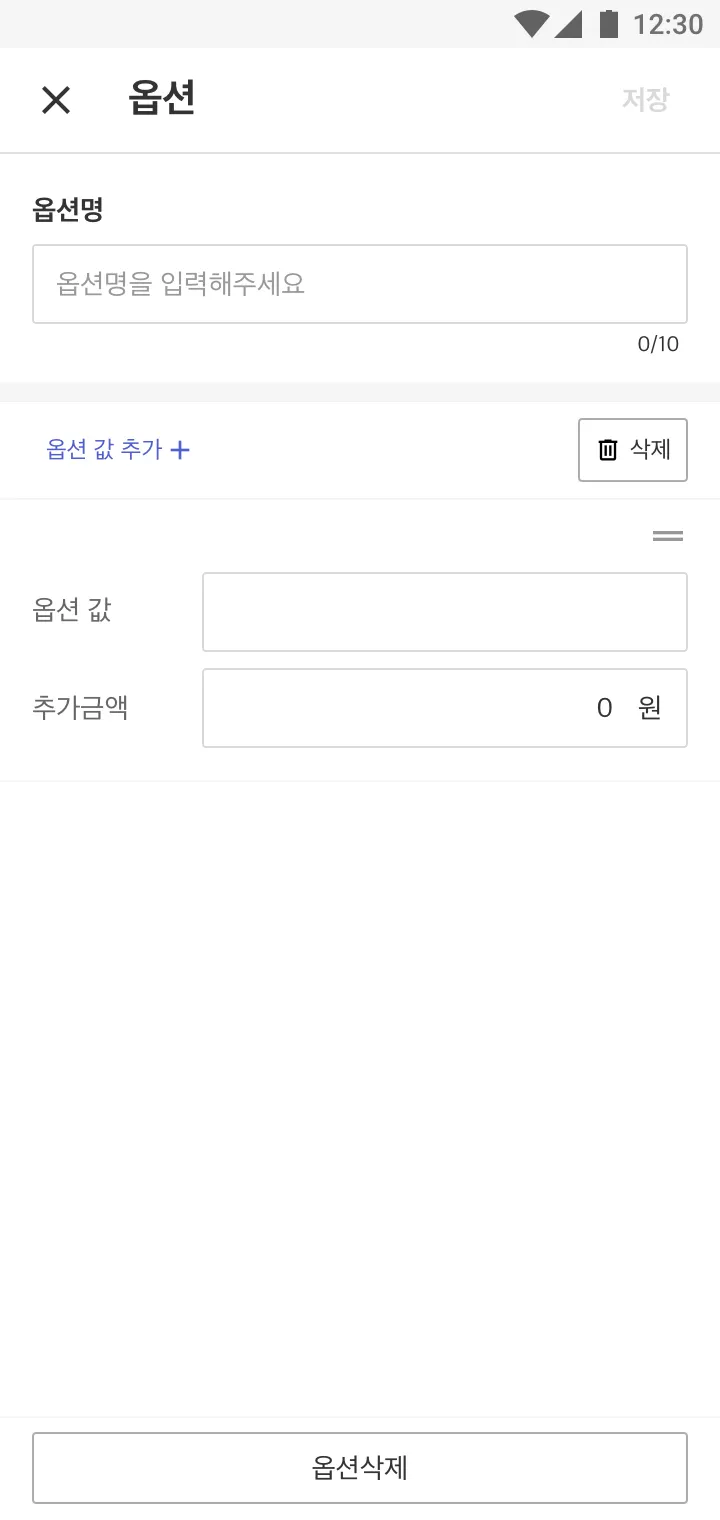Screen dimensions: 720x1520
Task: Focus the 옵션 값 text field
Action: tap(444, 612)
